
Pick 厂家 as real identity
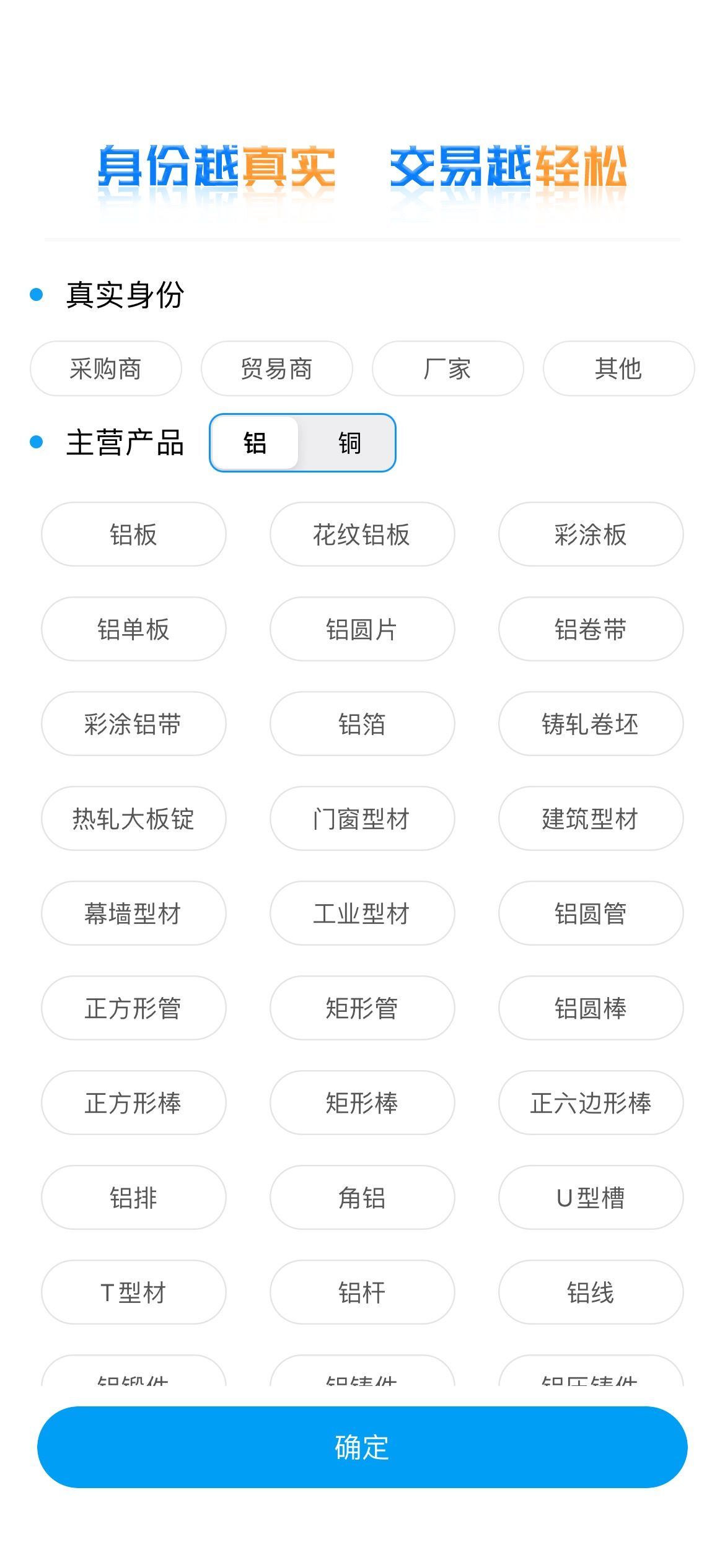(448, 368)
